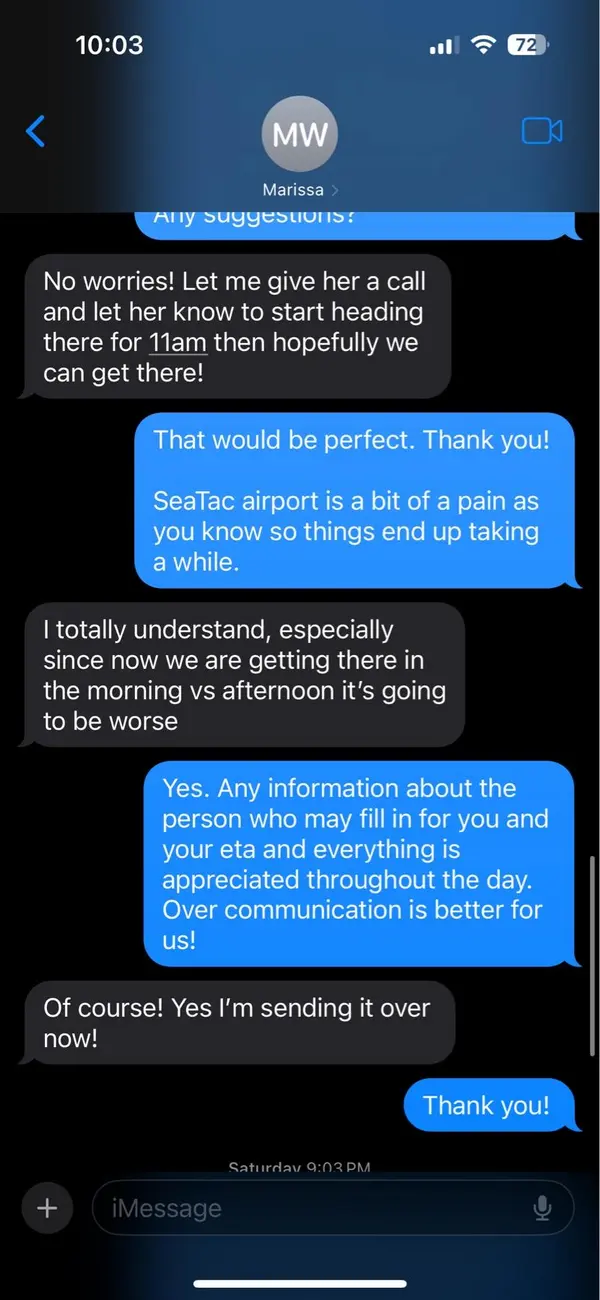Image resolution: width=600 pixels, height=1300 pixels.
Task: Open the plus attachments menu
Action: click(46, 1208)
